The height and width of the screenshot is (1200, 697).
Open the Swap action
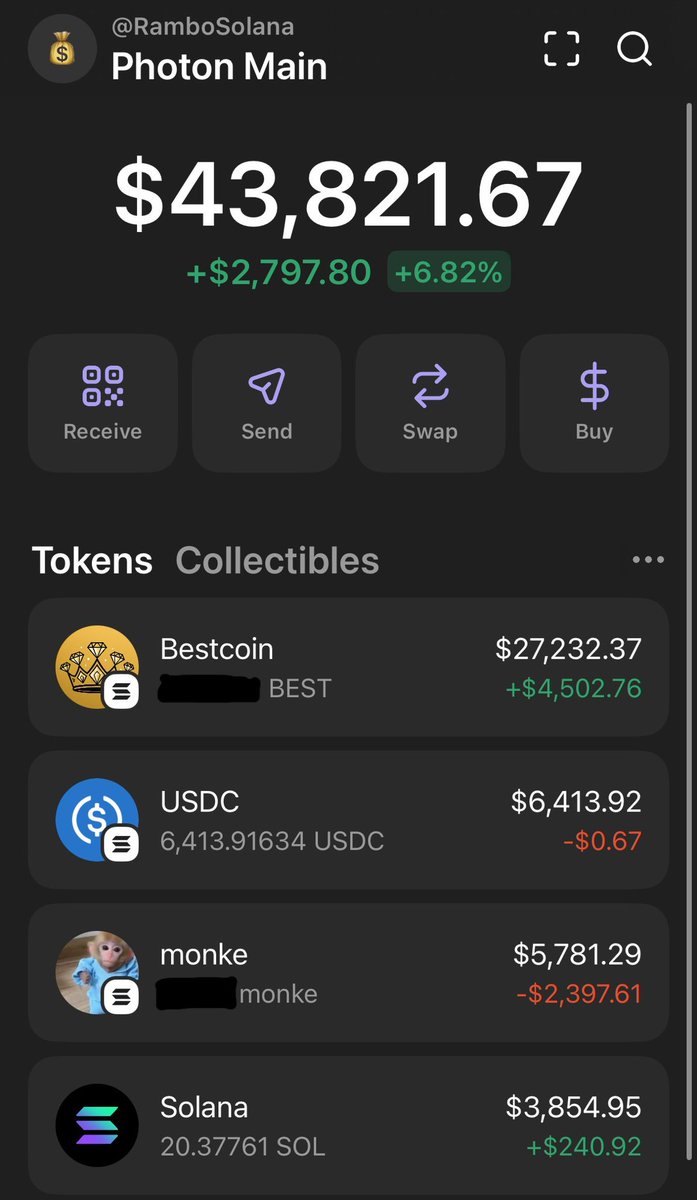click(x=430, y=403)
